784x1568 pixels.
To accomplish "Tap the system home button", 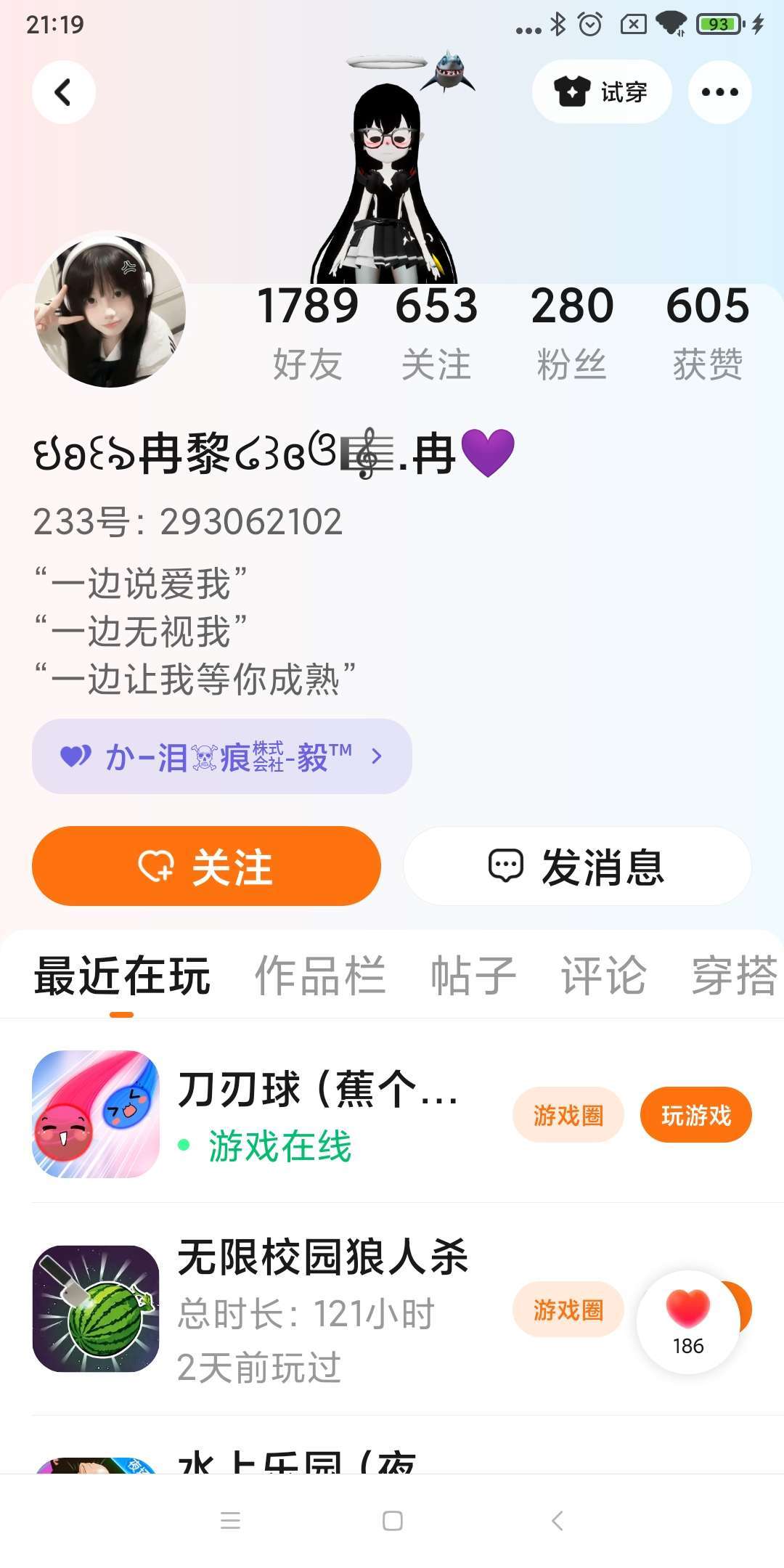I will pyautogui.click(x=392, y=1520).
